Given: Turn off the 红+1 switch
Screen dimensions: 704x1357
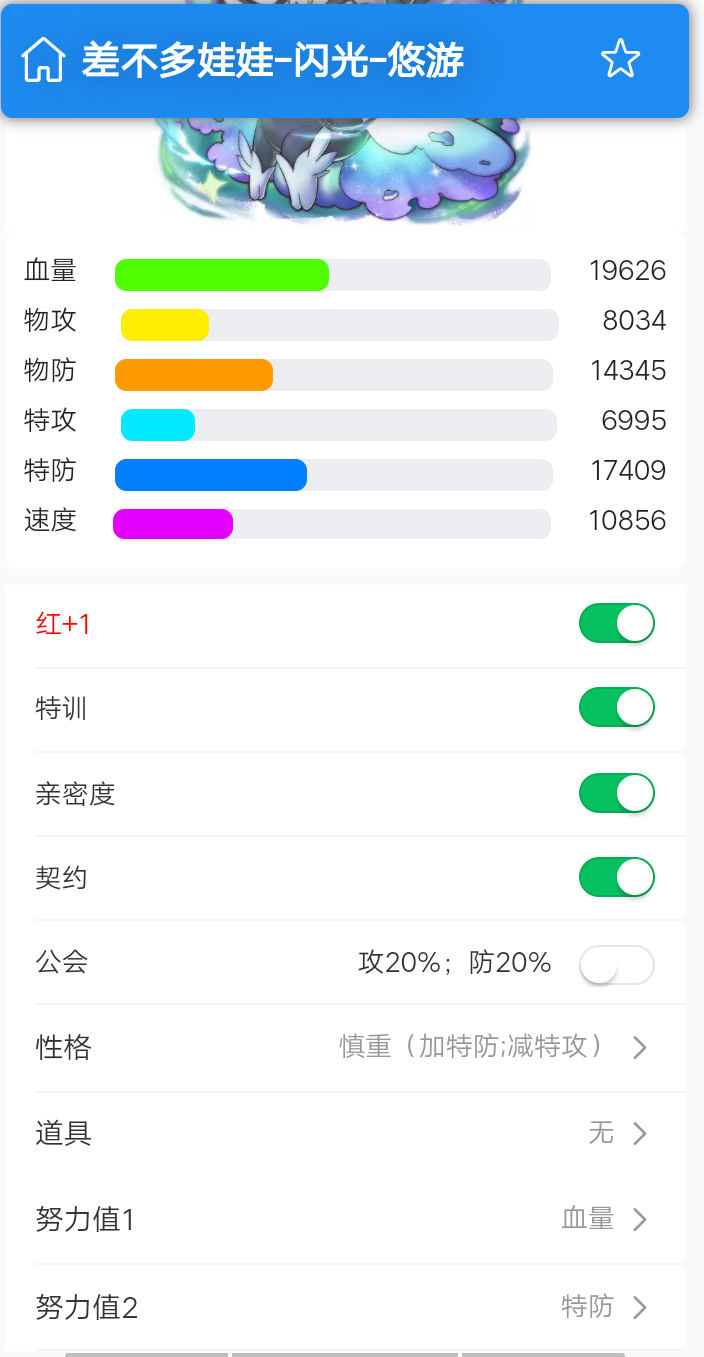Looking at the screenshot, I should [x=616, y=623].
